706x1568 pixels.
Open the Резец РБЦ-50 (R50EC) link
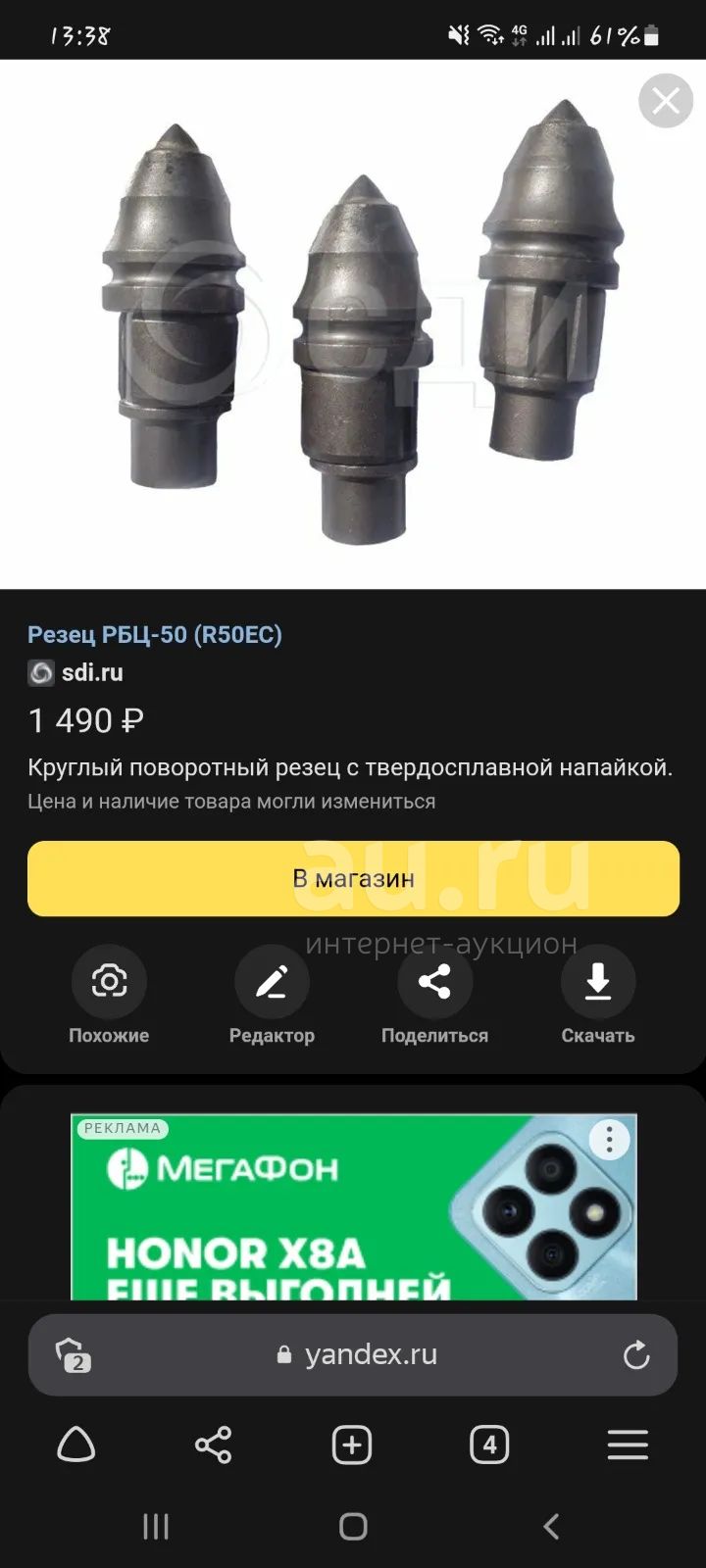(x=155, y=634)
